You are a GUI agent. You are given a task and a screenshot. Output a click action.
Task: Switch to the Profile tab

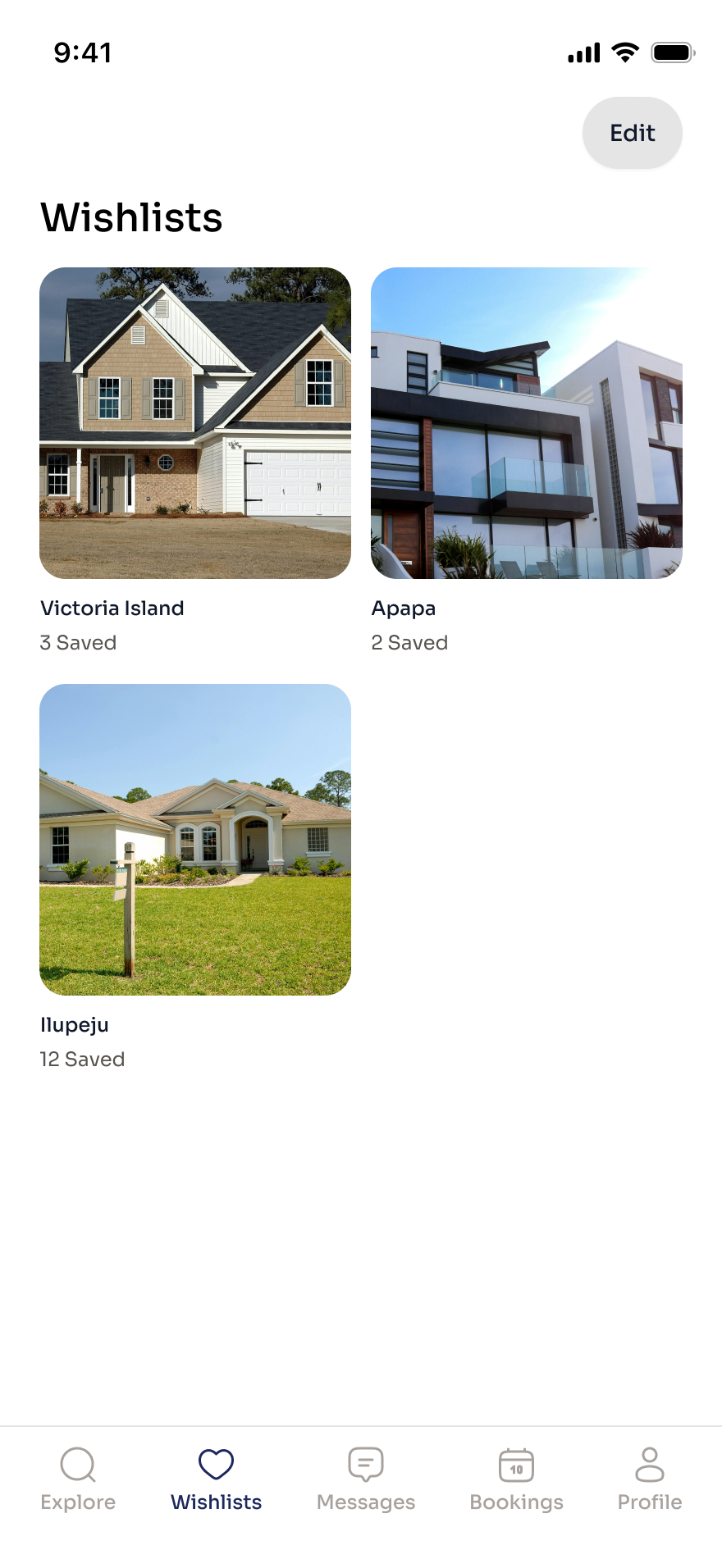pos(649,1479)
